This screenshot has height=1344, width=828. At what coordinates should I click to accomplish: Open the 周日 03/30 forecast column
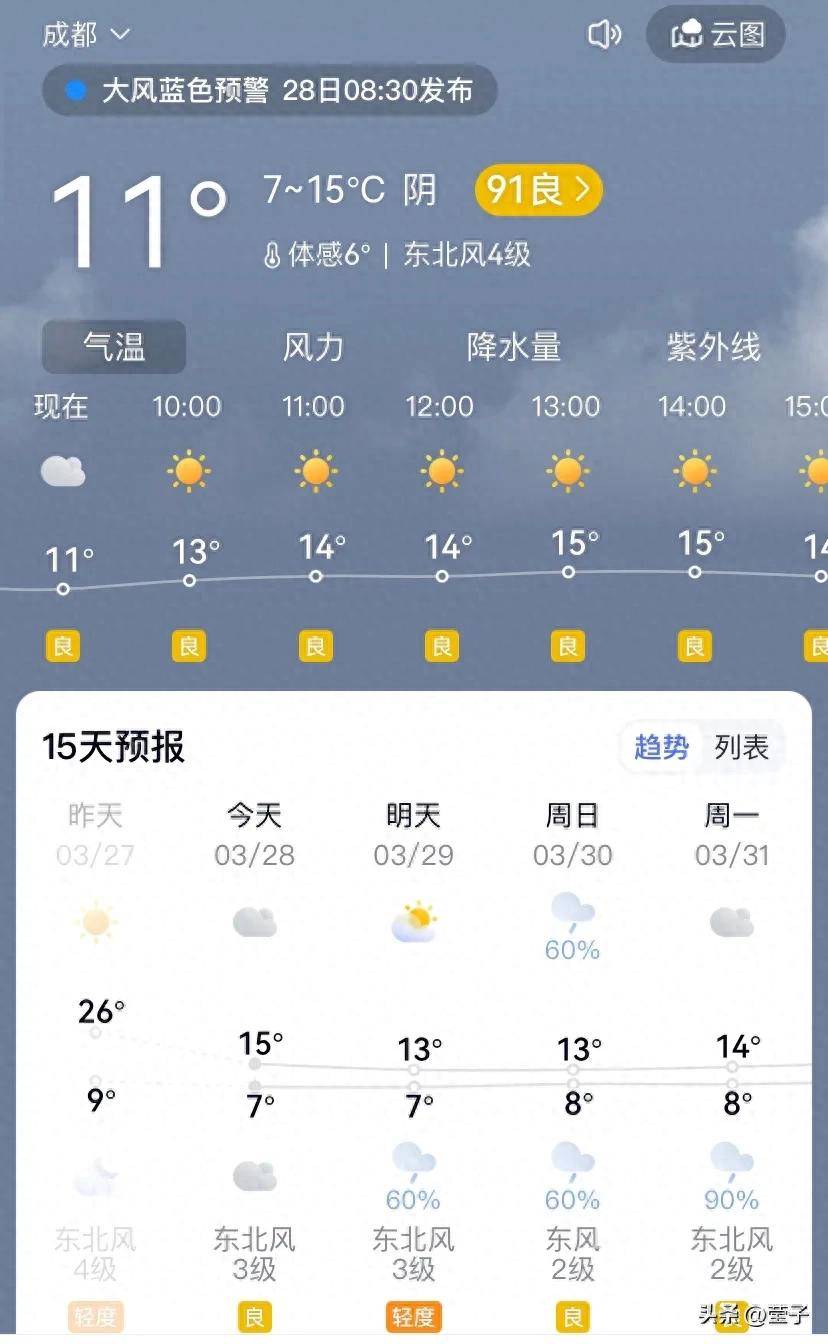tap(572, 835)
